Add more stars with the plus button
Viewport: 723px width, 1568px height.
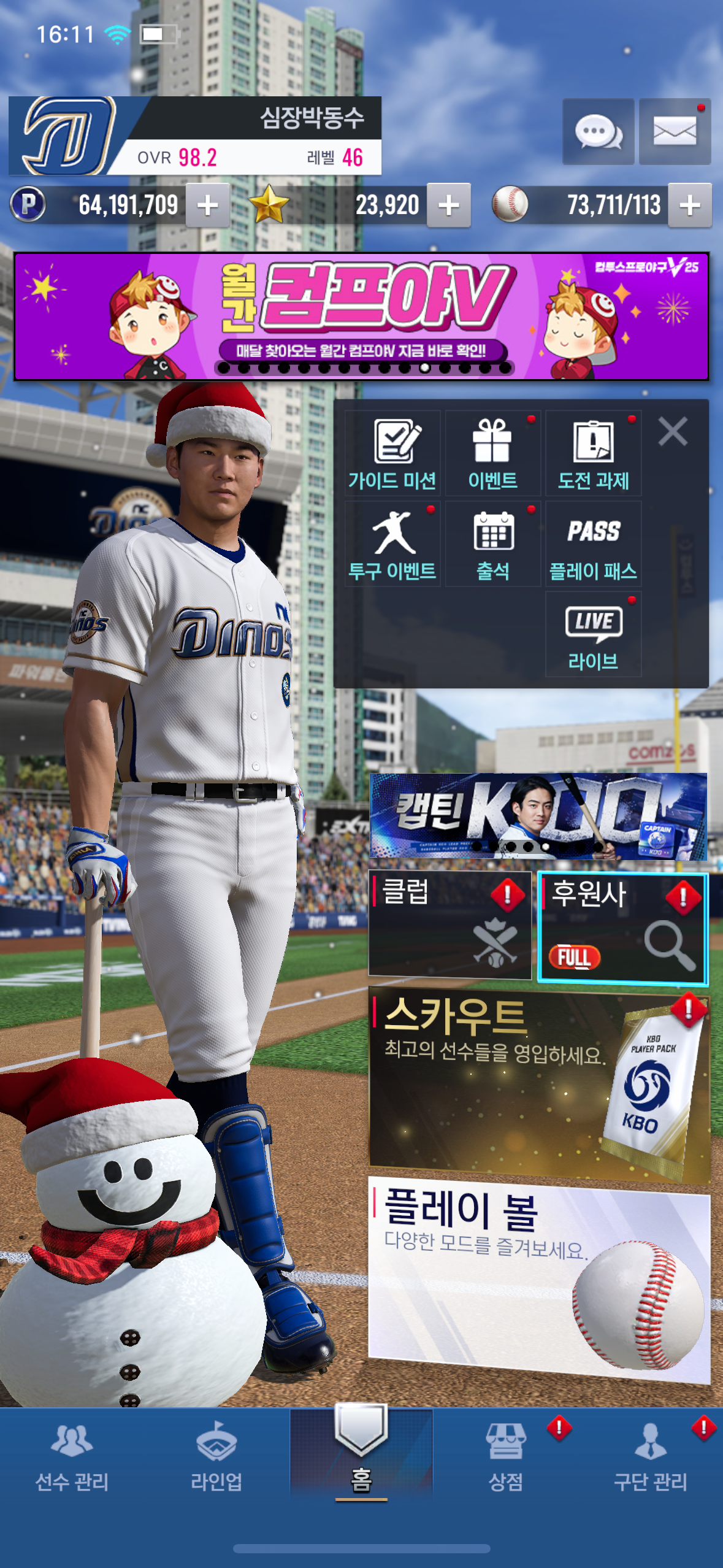pyautogui.click(x=449, y=206)
